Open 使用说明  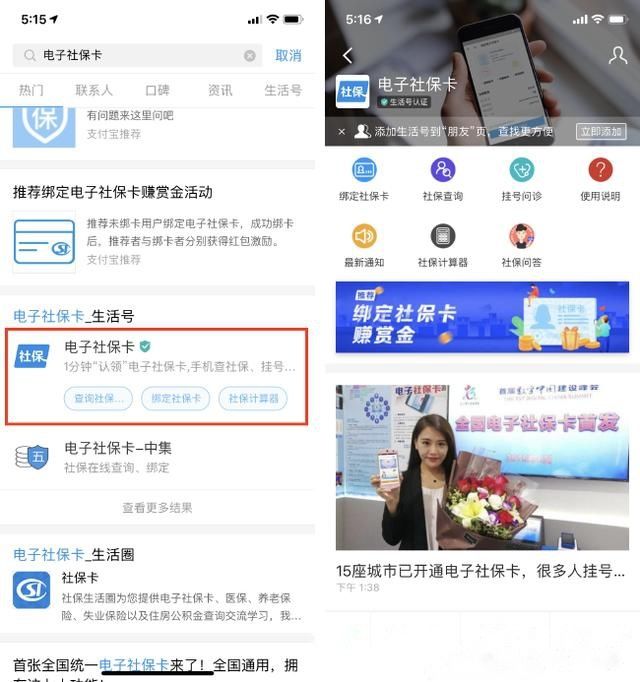pyautogui.click(x=600, y=180)
